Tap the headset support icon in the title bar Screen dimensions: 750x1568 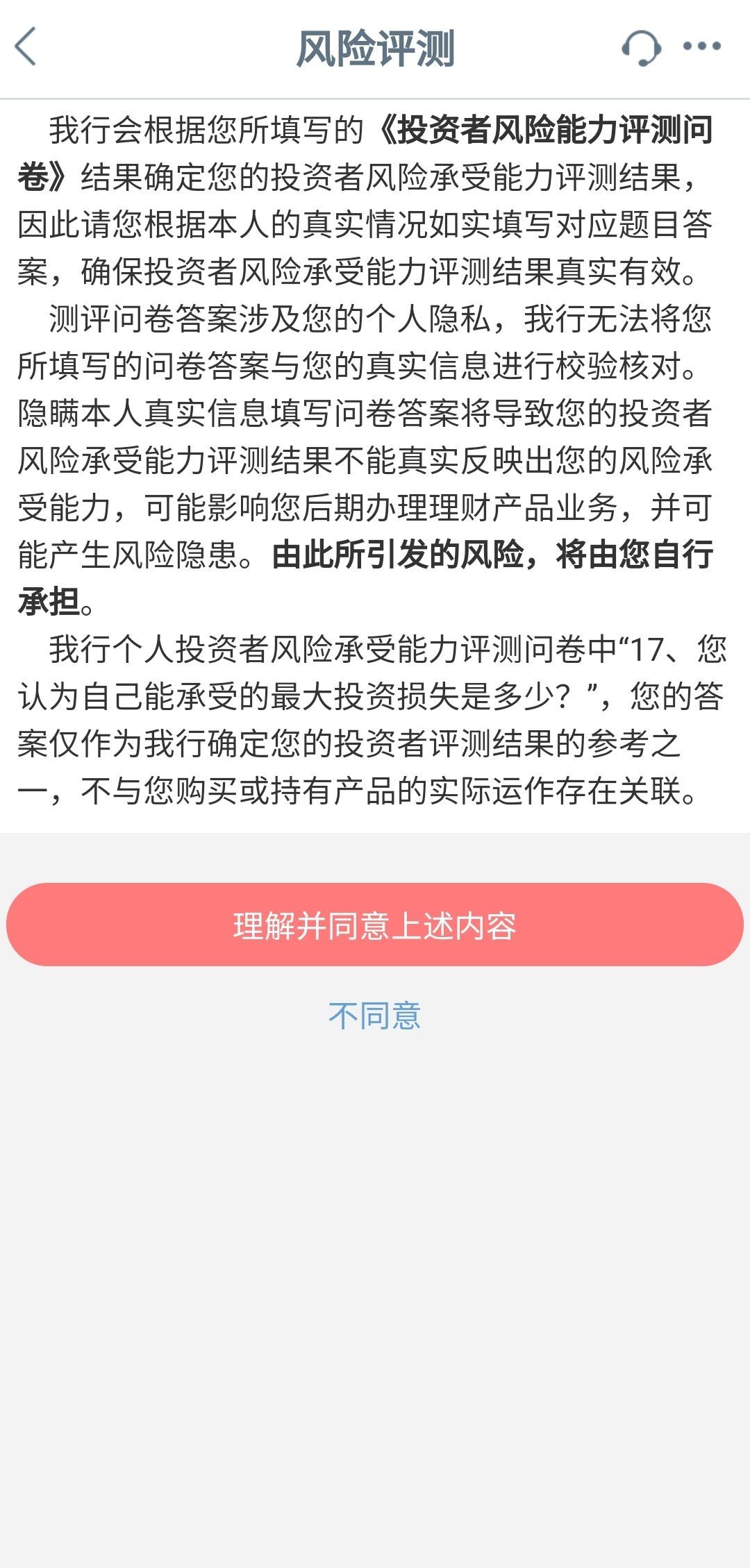pos(642,45)
